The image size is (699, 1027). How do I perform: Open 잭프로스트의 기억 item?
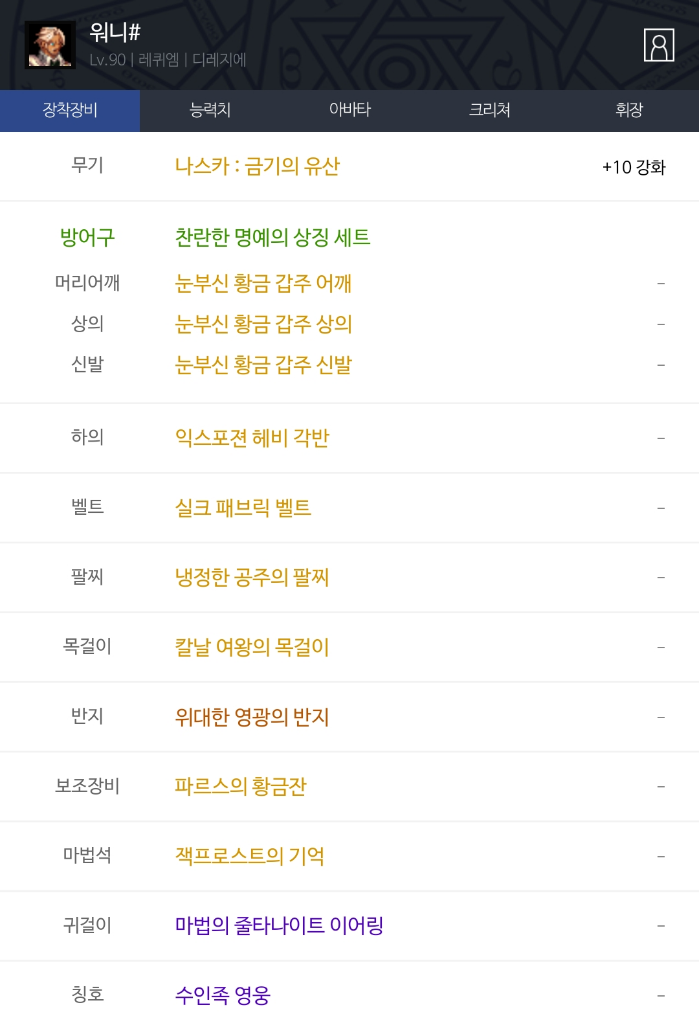249,856
